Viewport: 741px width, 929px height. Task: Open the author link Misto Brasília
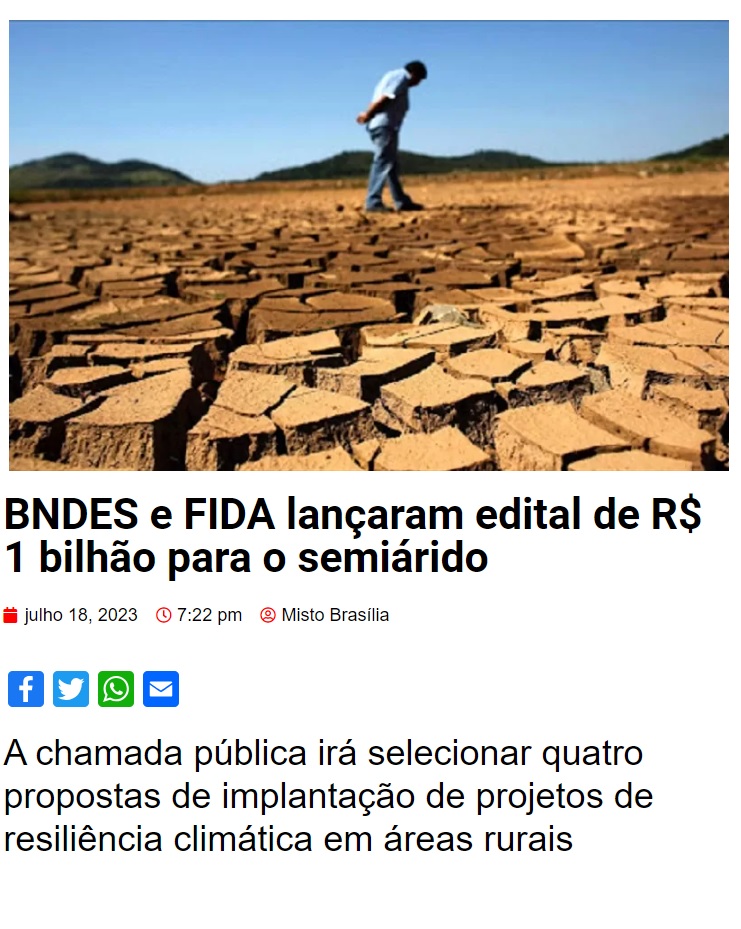tap(334, 615)
